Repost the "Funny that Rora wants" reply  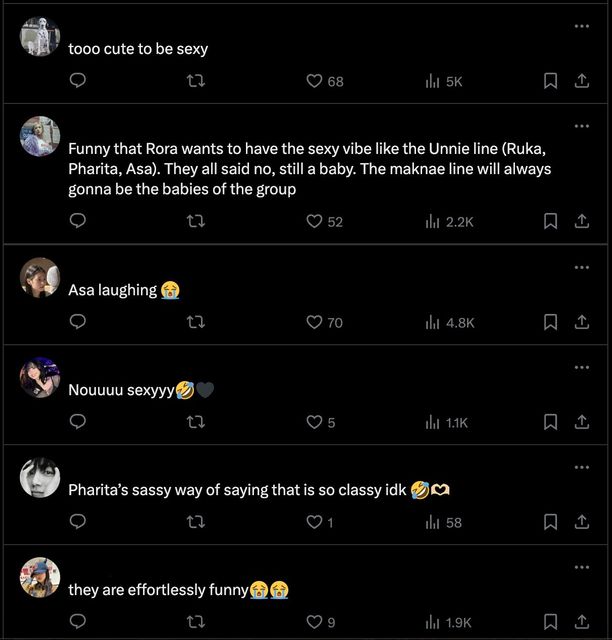197,221
